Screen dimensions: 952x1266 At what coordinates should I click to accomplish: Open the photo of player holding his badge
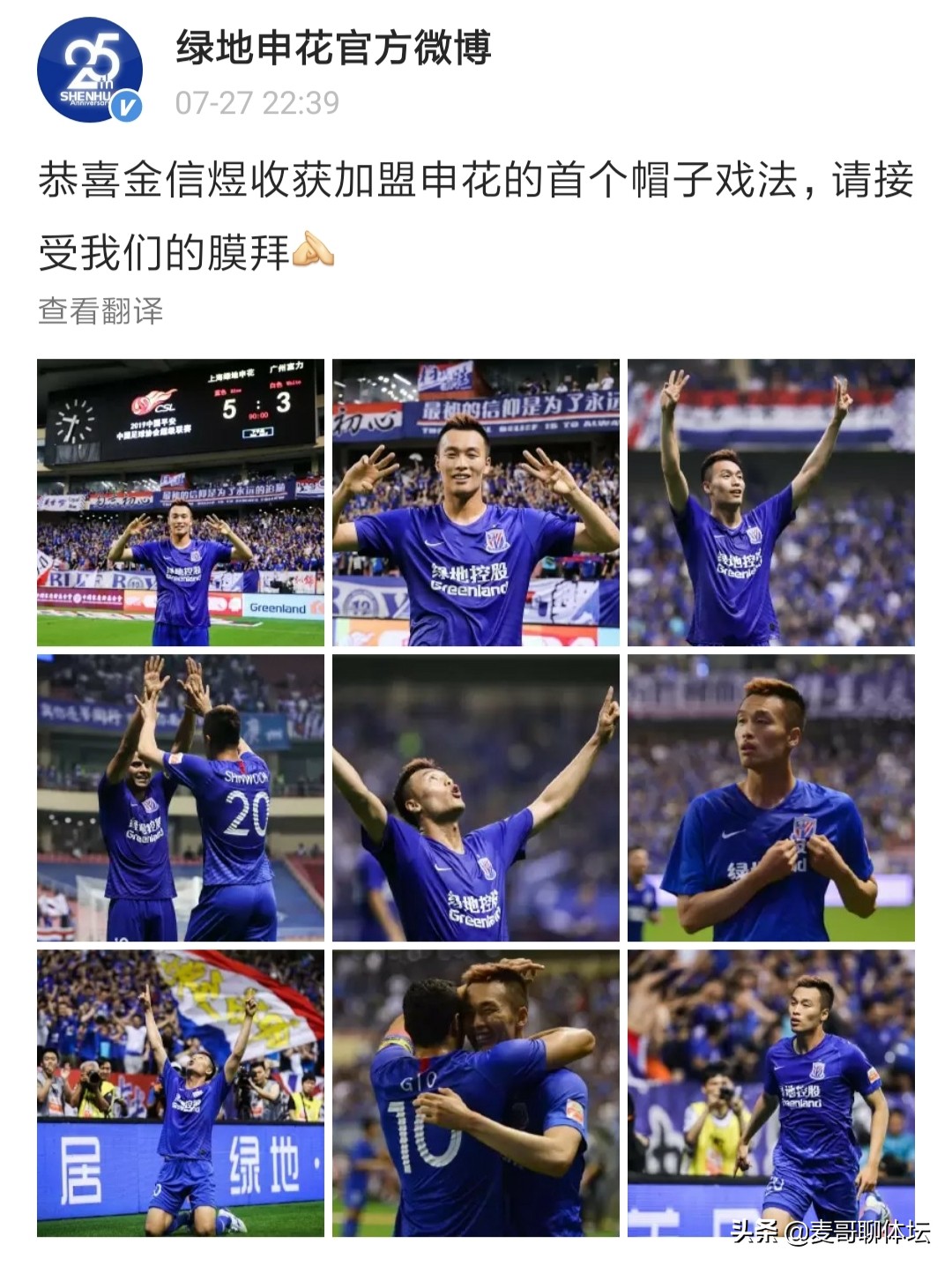[x=770, y=798]
